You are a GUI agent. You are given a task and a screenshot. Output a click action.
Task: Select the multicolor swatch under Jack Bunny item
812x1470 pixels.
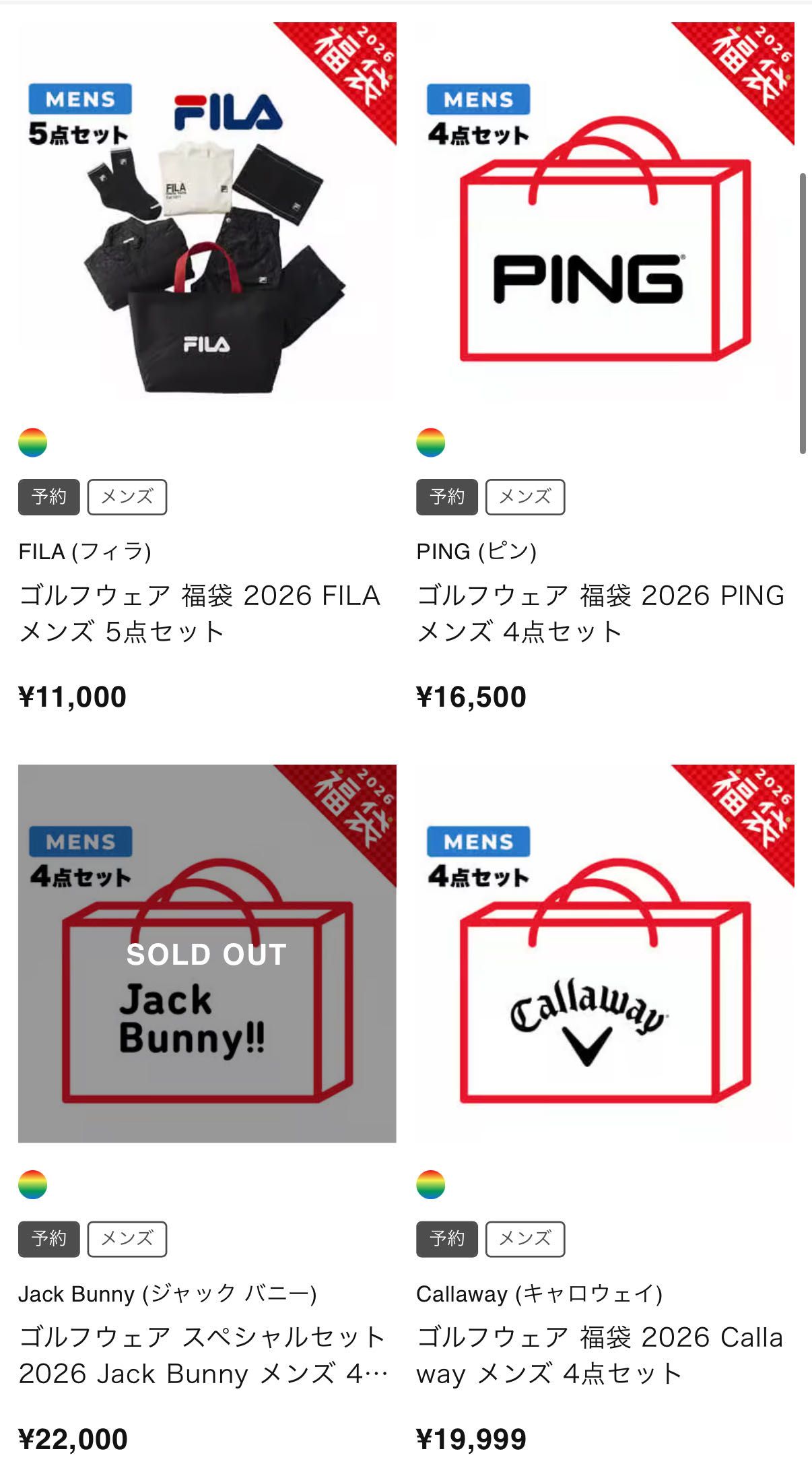(x=32, y=1184)
